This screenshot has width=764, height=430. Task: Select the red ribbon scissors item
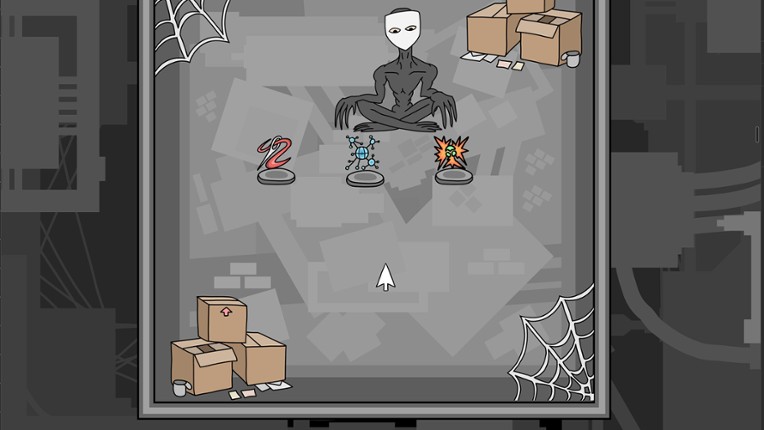(x=274, y=154)
